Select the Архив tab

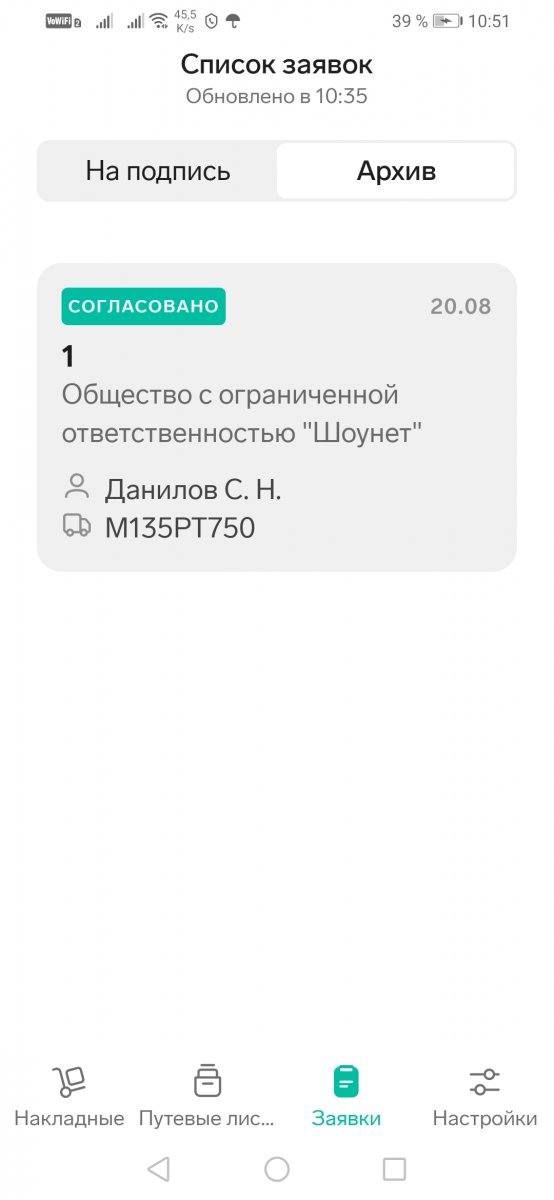click(x=396, y=171)
